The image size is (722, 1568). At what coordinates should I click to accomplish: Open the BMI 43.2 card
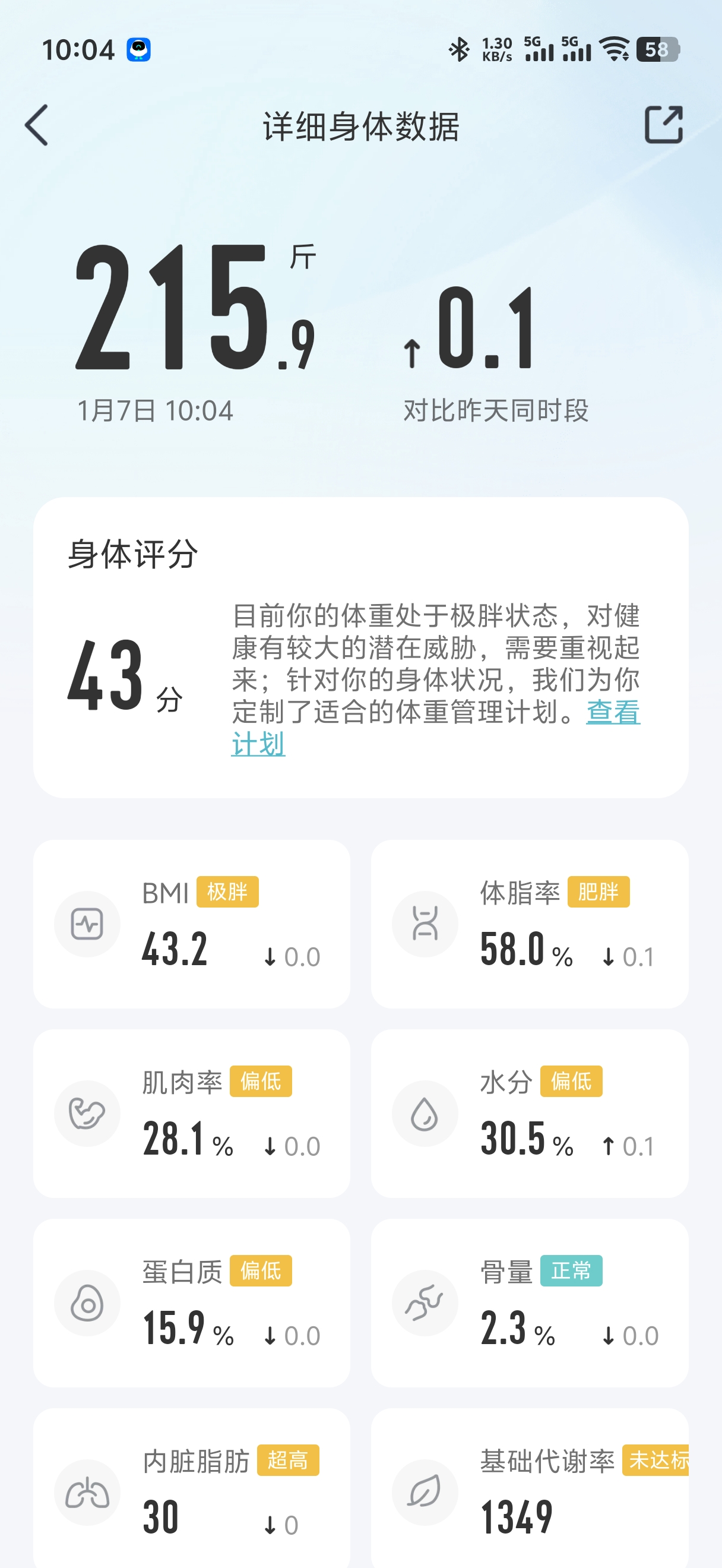coord(192,924)
